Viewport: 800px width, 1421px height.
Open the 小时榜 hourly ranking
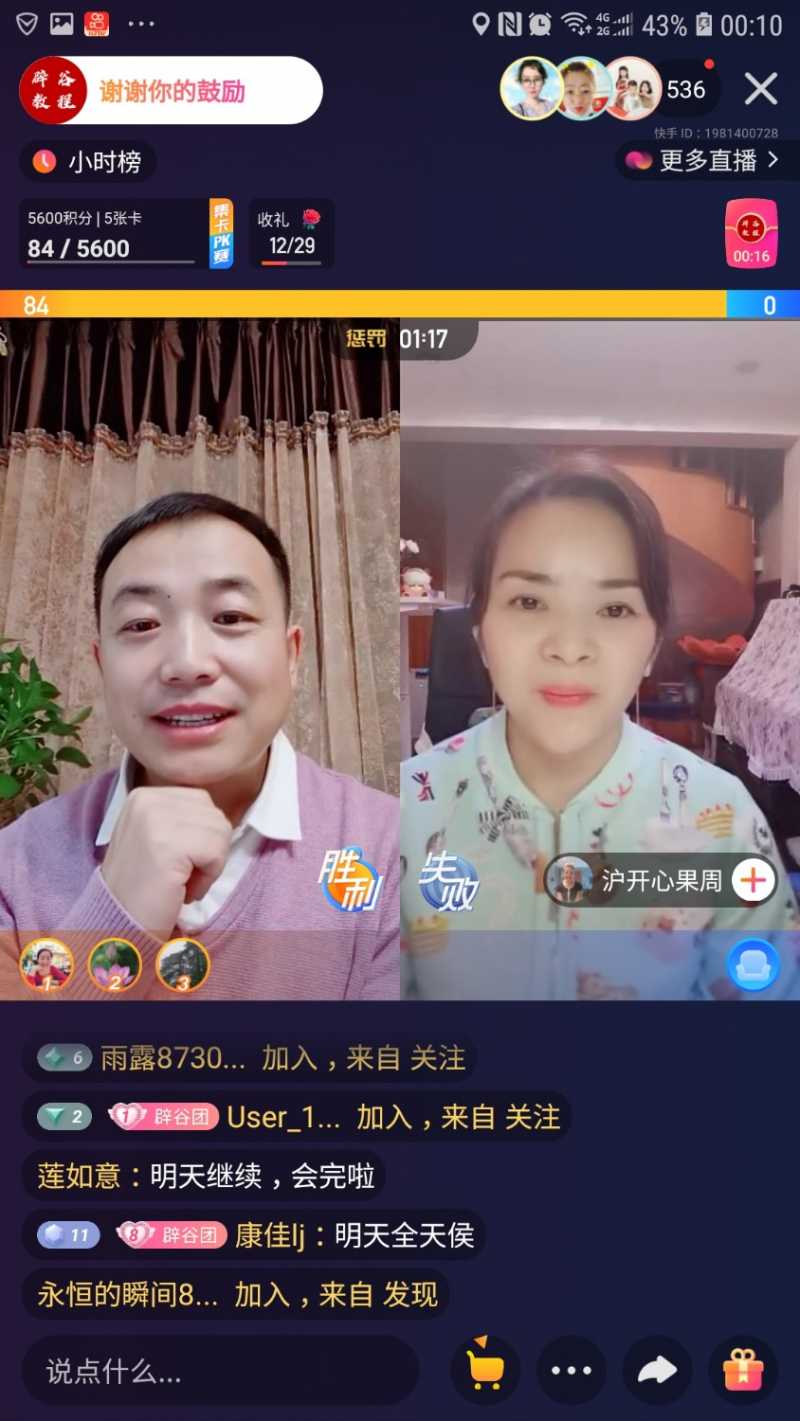88,162
